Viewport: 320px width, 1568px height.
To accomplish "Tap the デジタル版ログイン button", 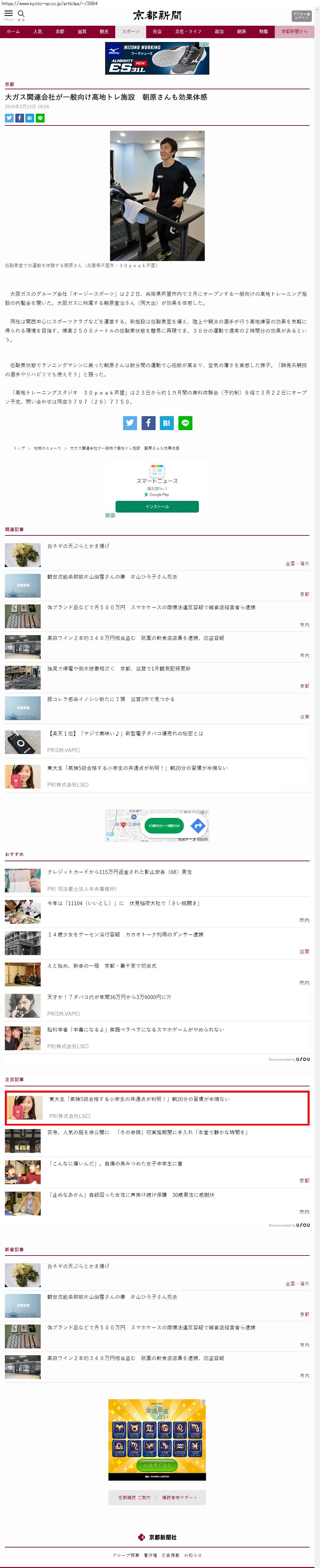I will pos(301,15).
